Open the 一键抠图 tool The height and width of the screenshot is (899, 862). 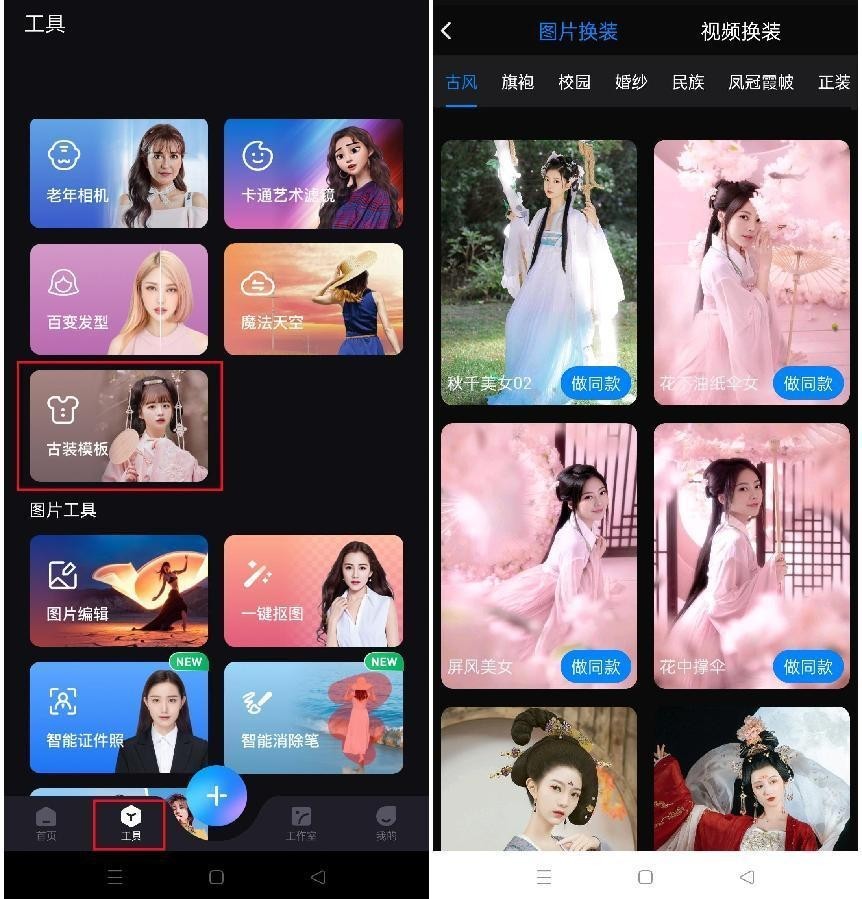(313, 590)
